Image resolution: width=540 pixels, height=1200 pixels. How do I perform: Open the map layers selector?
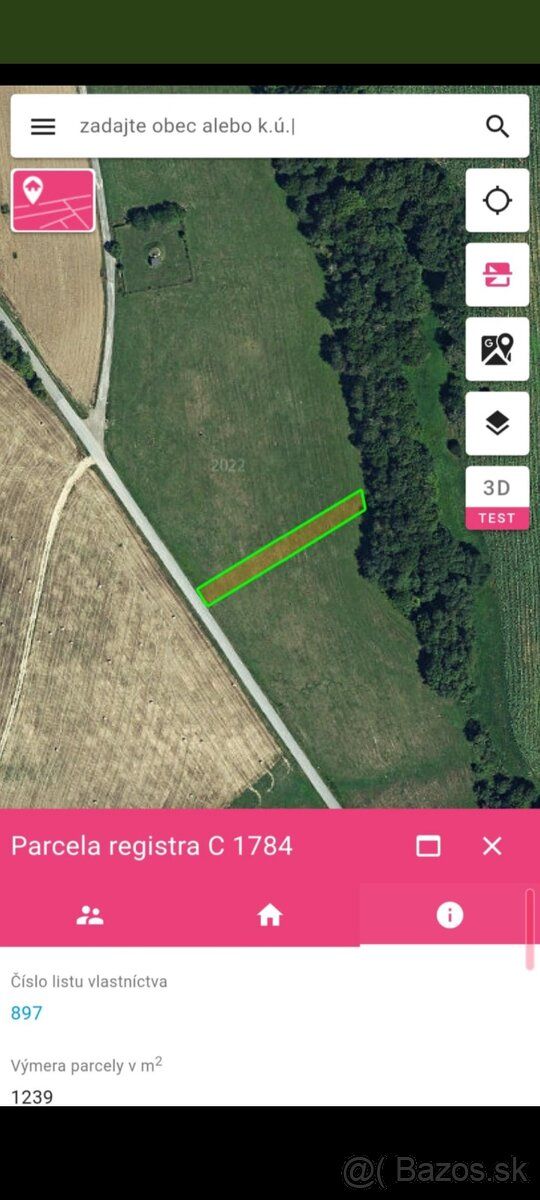click(497, 423)
